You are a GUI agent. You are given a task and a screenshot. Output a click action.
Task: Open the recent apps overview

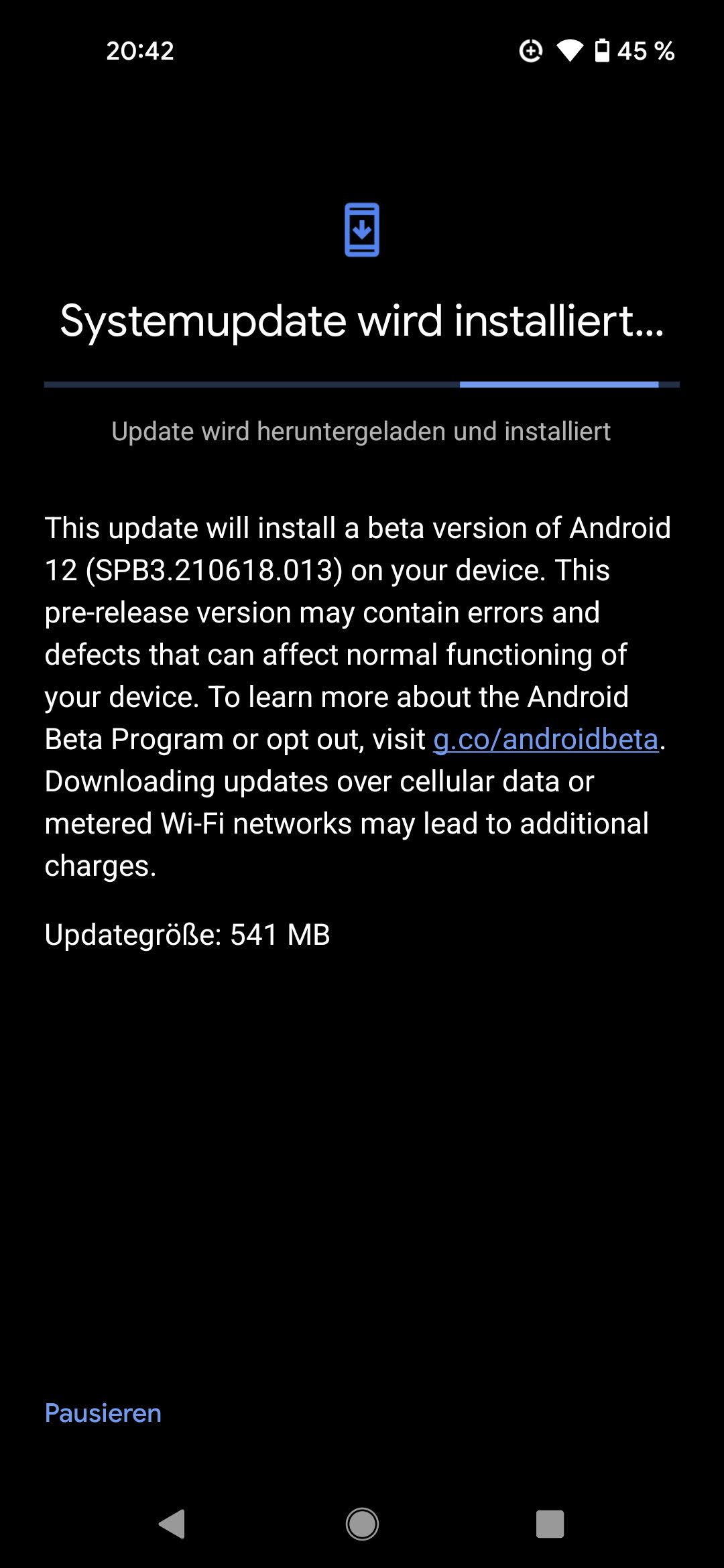coord(550,1524)
